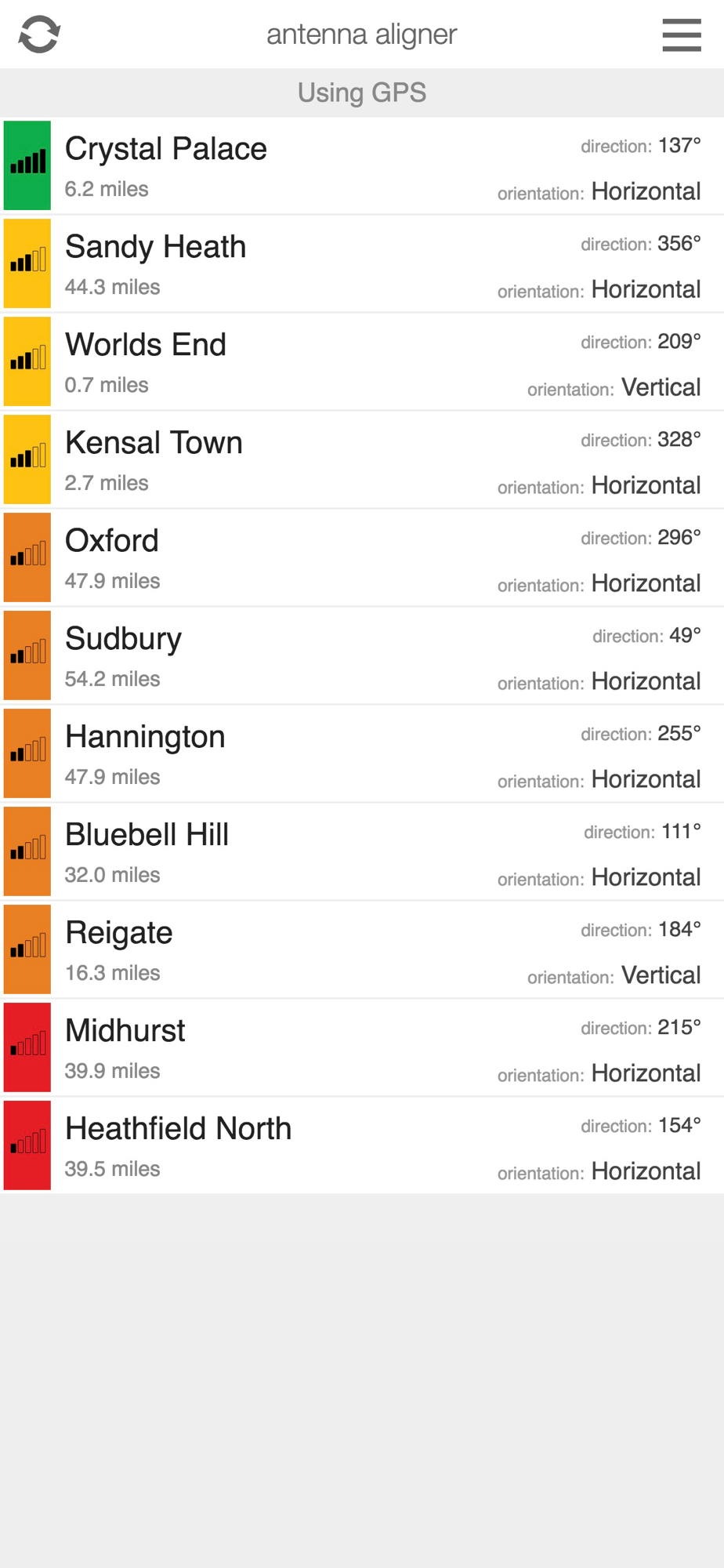Open the hamburger menu
The width and height of the screenshot is (724, 1568).
[x=681, y=34]
